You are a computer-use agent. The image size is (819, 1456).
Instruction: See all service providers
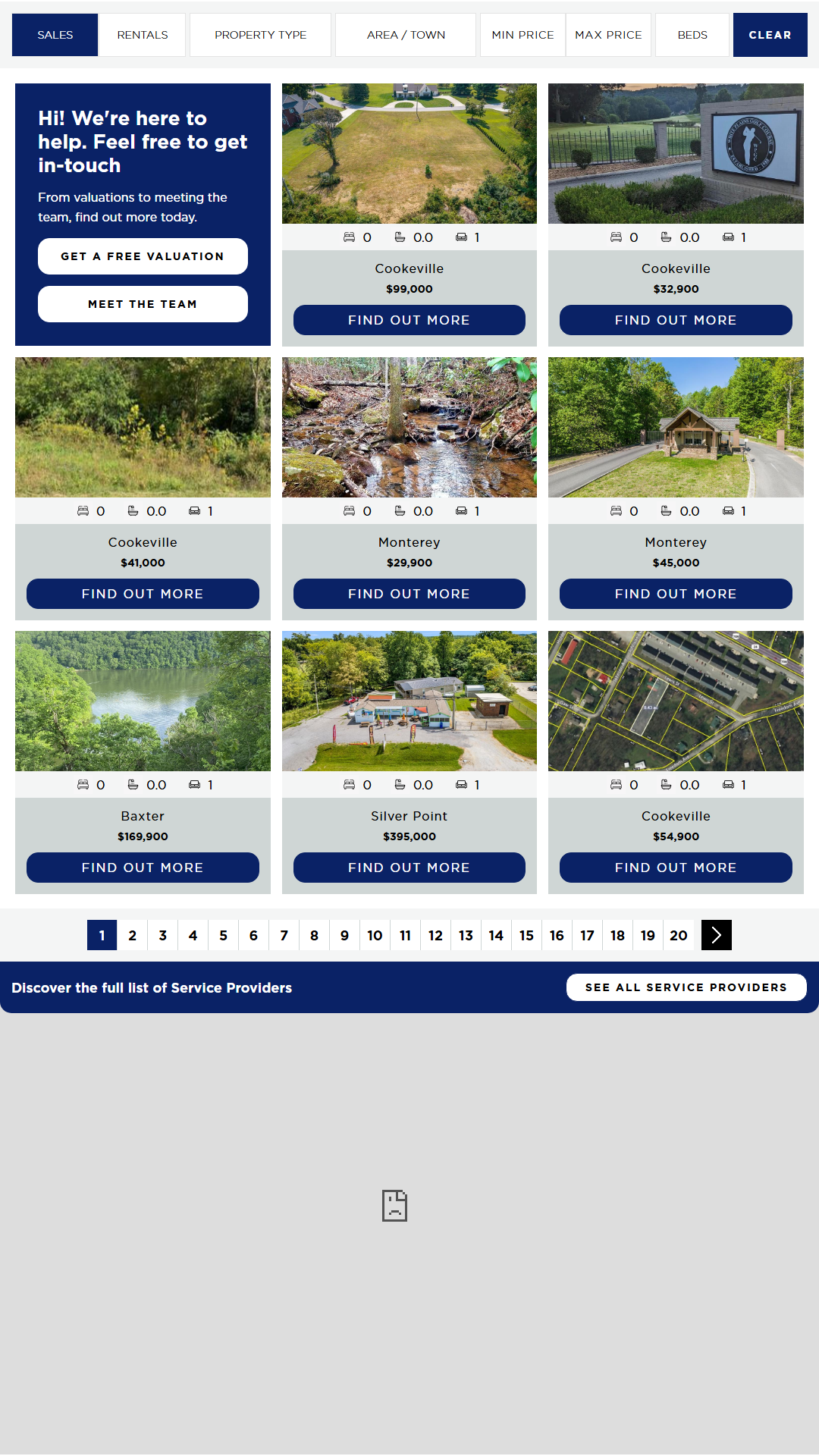point(686,987)
